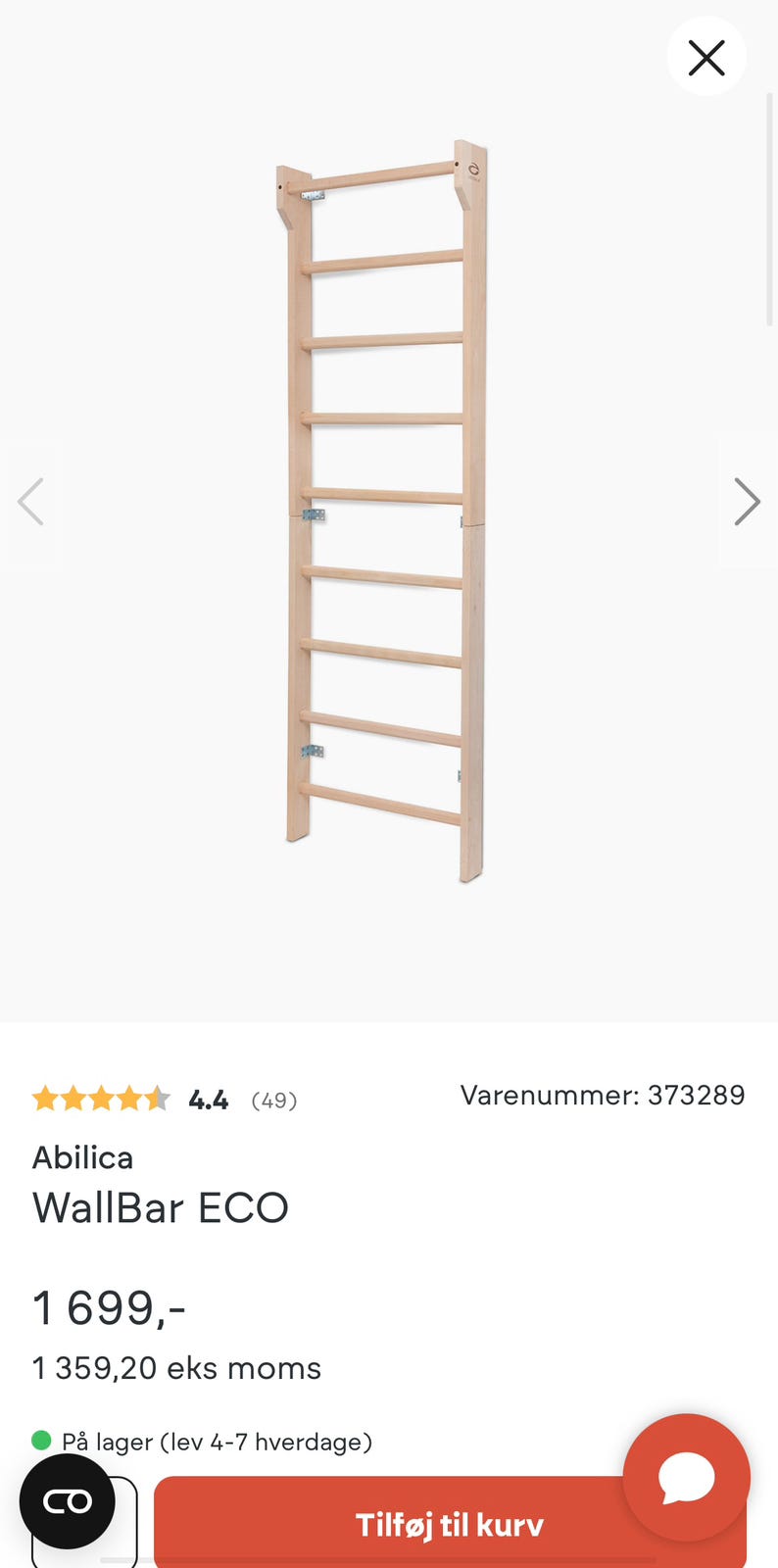Viewport: 778px width, 1568px height.
Task: Click the cookie consent widget icon
Action: click(x=66, y=1501)
